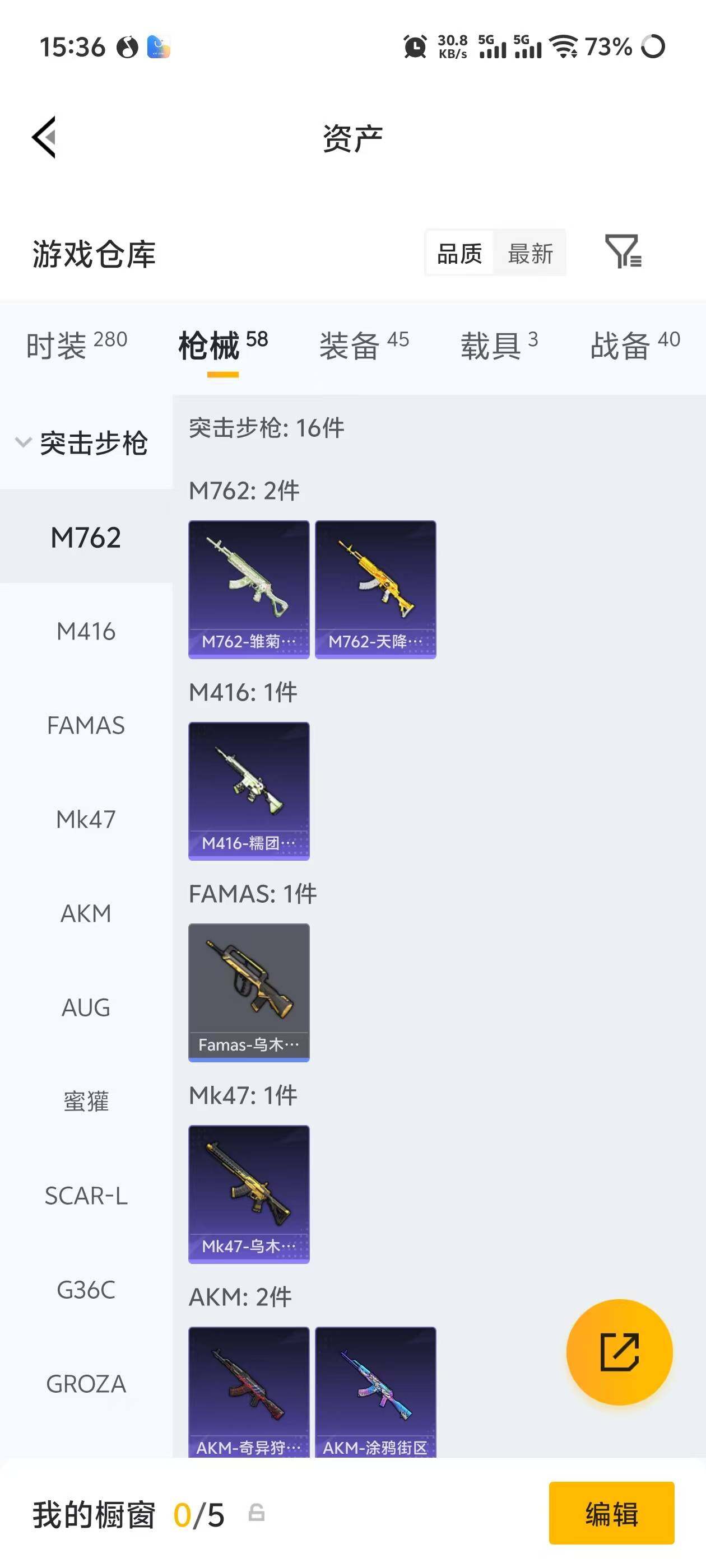Open the Famas-乌木 skin tile
The width and height of the screenshot is (706, 1568).
point(249,992)
